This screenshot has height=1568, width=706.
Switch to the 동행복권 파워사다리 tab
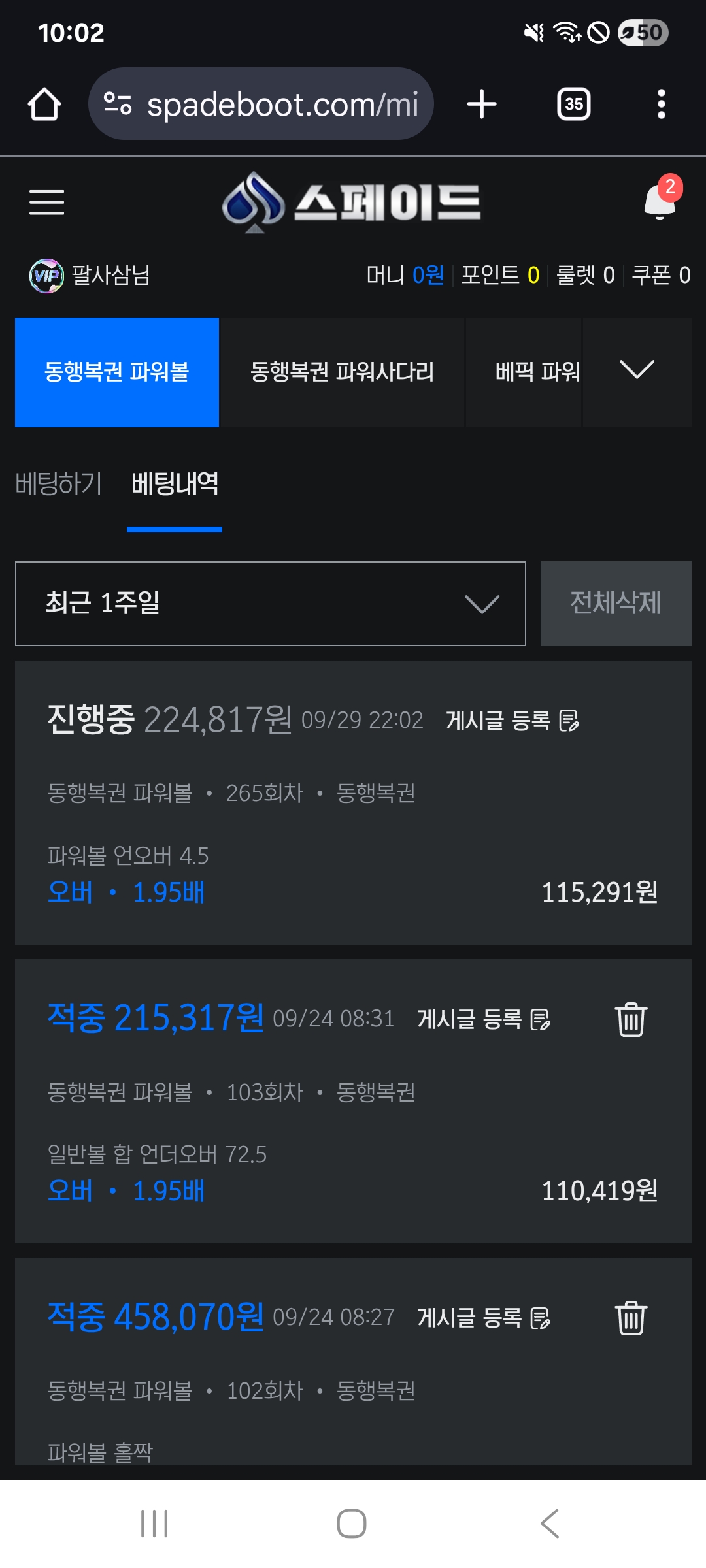pos(342,372)
